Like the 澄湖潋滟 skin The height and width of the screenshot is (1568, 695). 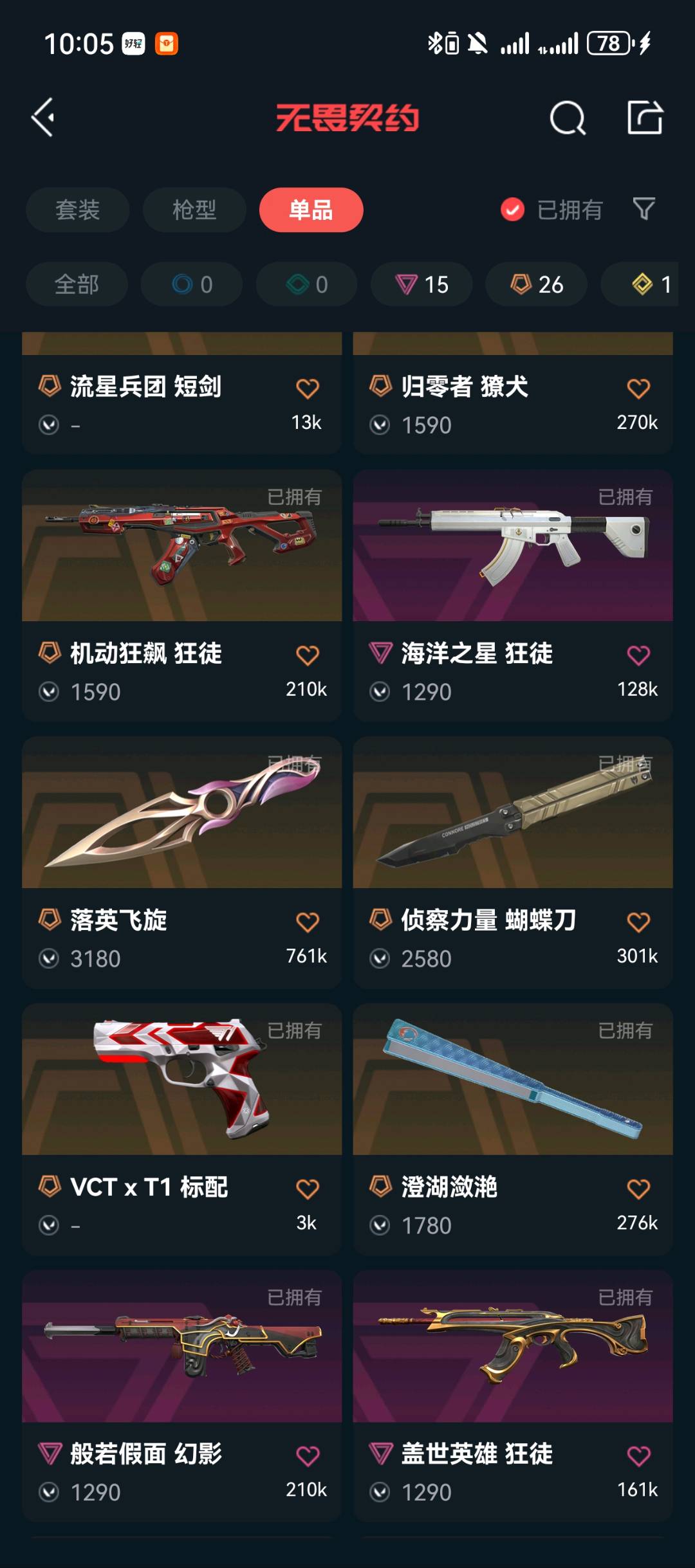pyautogui.click(x=638, y=1189)
